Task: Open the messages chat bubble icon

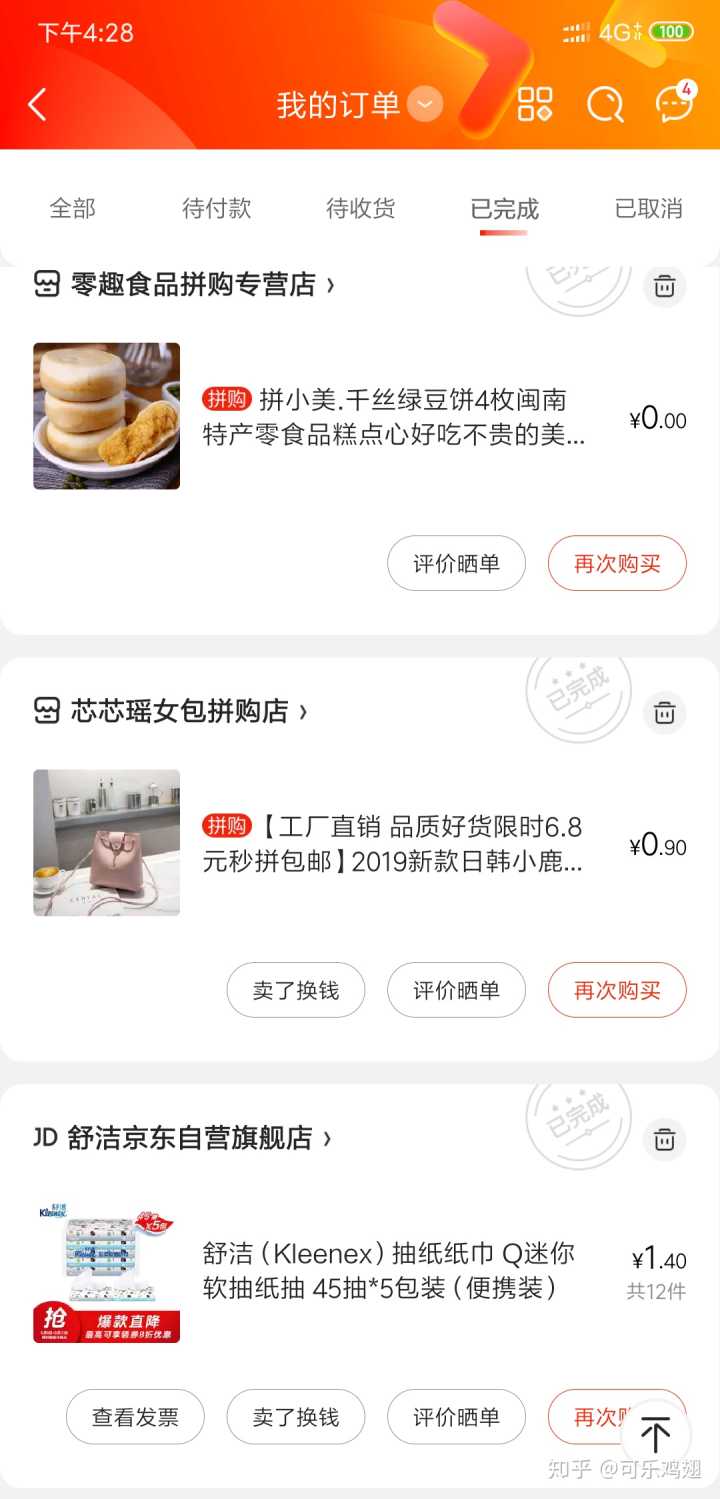Action: 673,104
